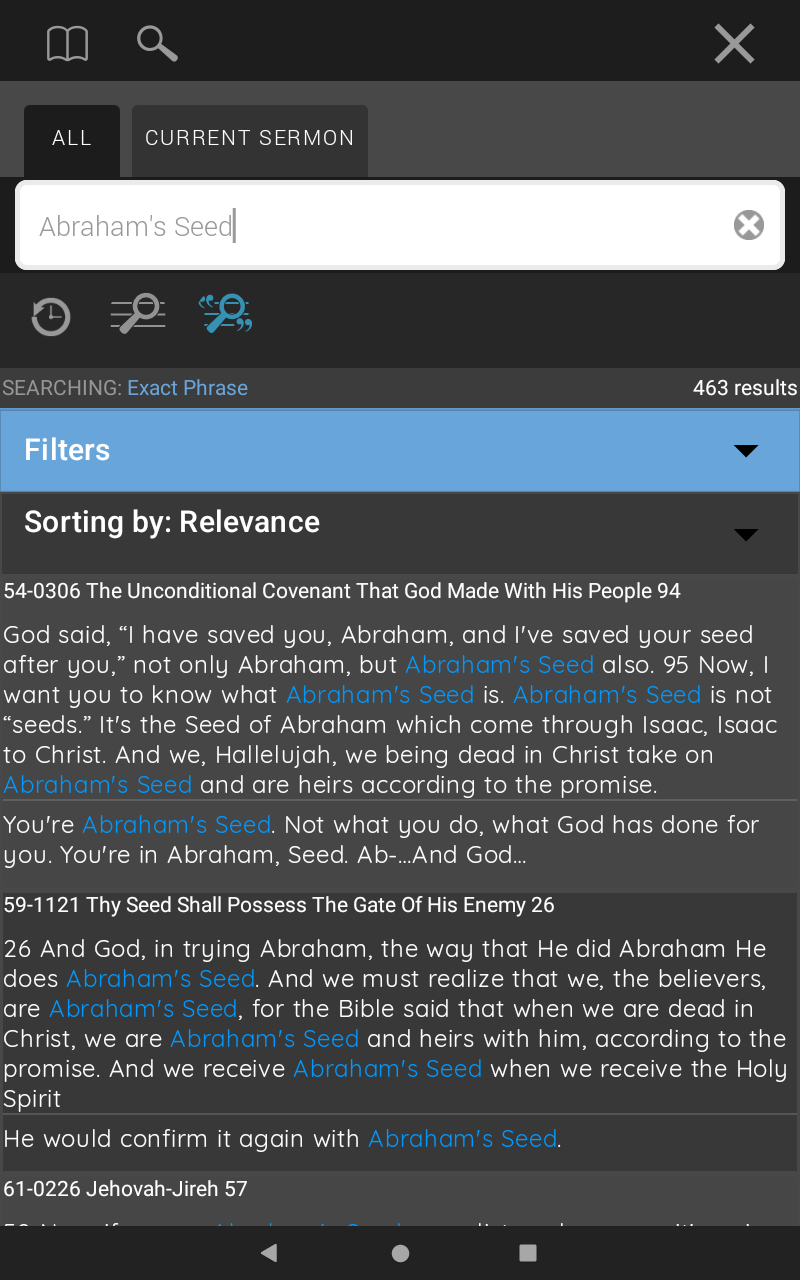The height and width of the screenshot is (1280, 800).
Task: Open result 59-1121 Thy Seed Shall Possess
Action: coord(279,905)
